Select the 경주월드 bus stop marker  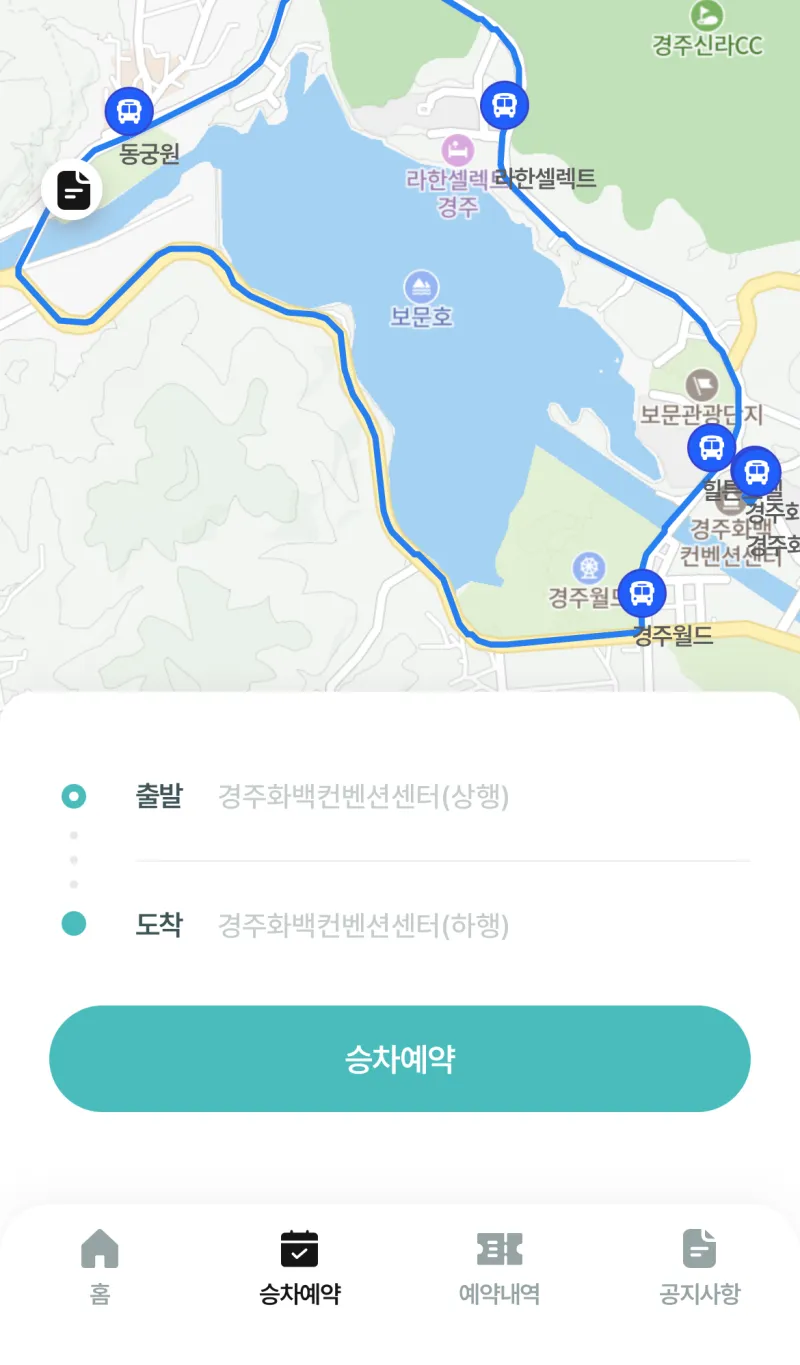[642, 593]
